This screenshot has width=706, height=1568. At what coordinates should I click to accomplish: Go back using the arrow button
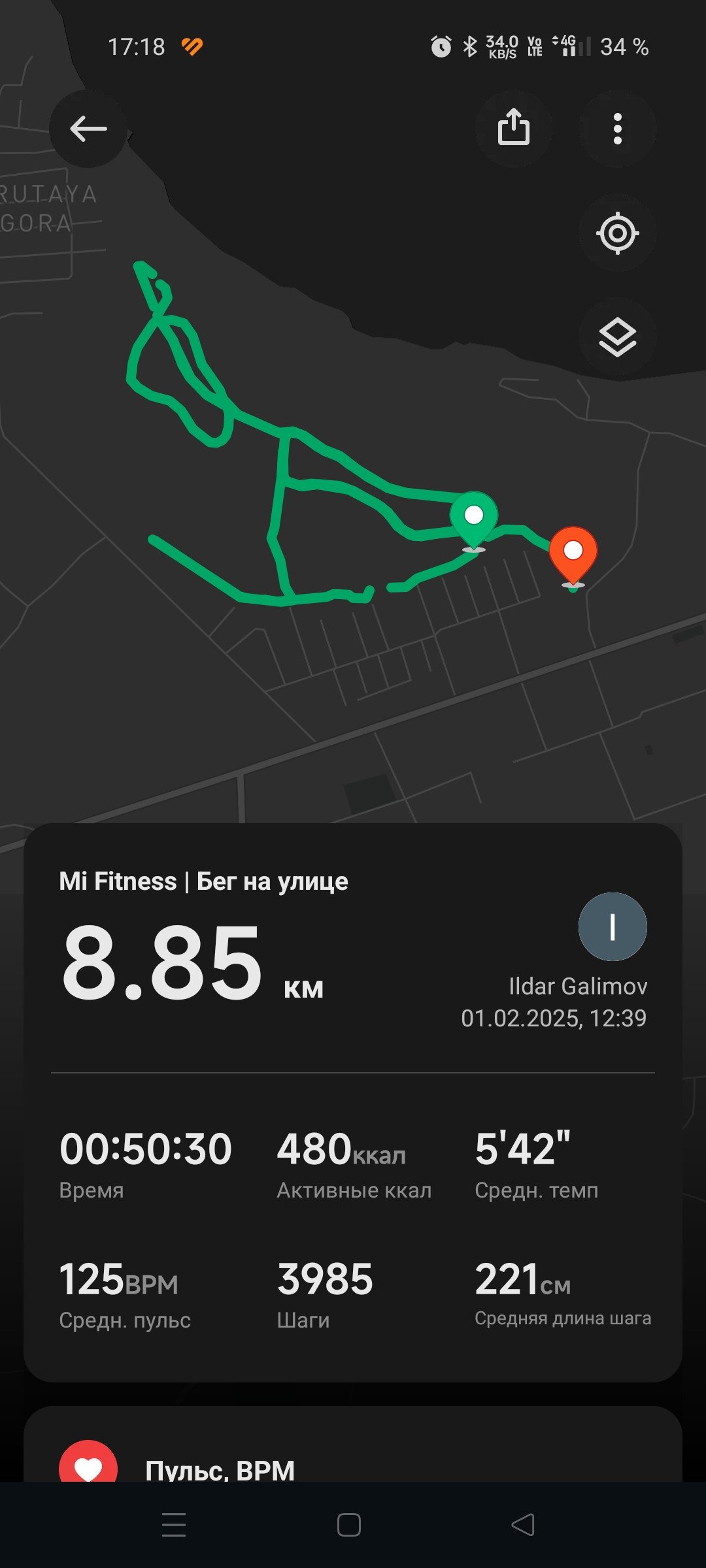(88, 129)
